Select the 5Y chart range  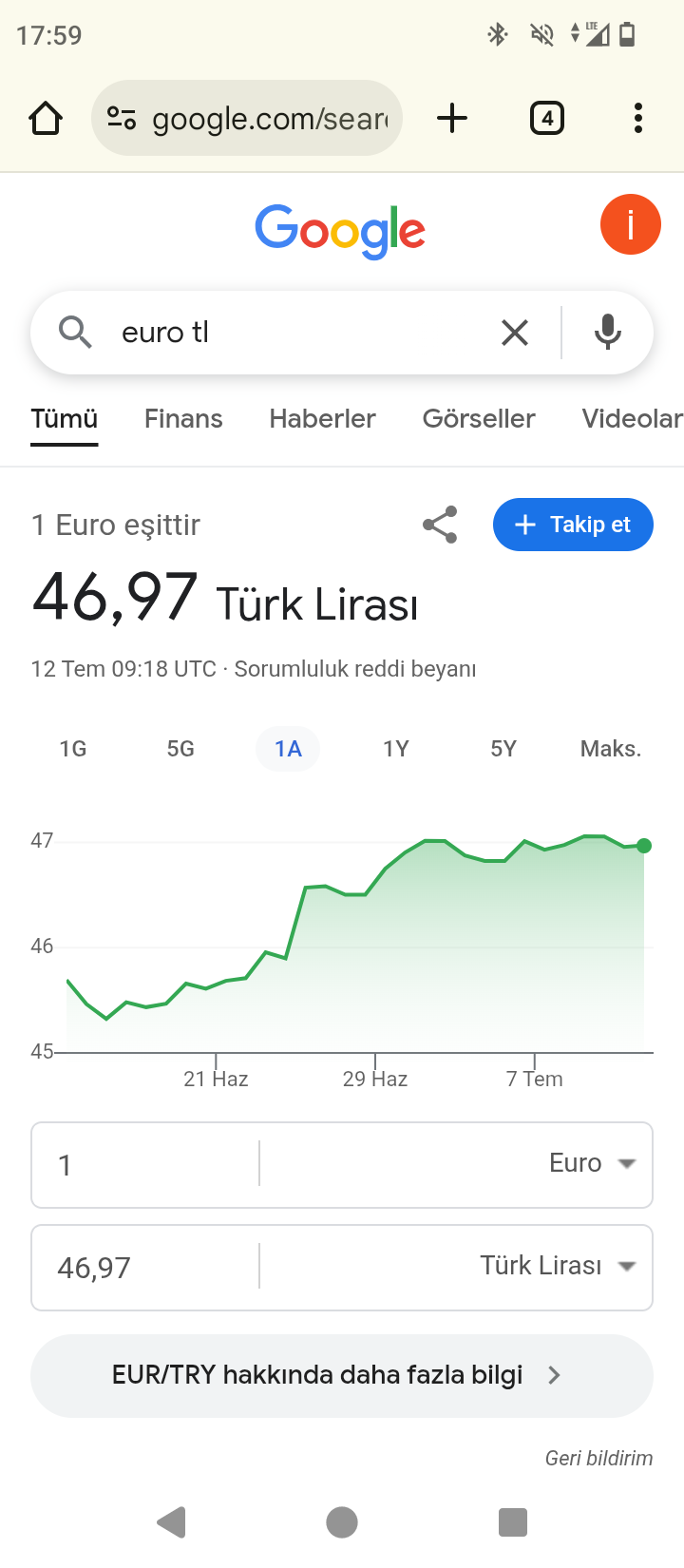coord(503,748)
